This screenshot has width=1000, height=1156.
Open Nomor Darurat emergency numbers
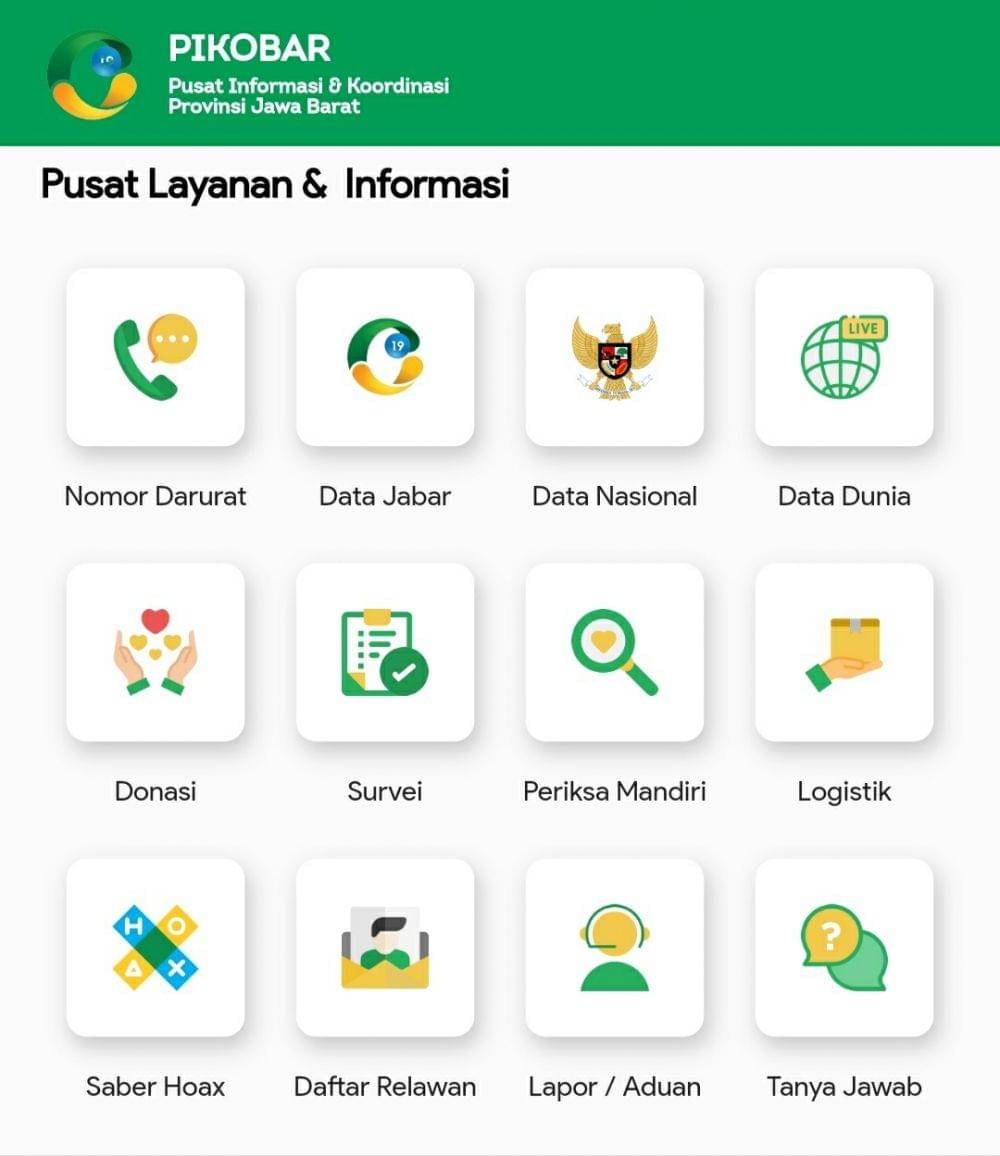click(155, 357)
